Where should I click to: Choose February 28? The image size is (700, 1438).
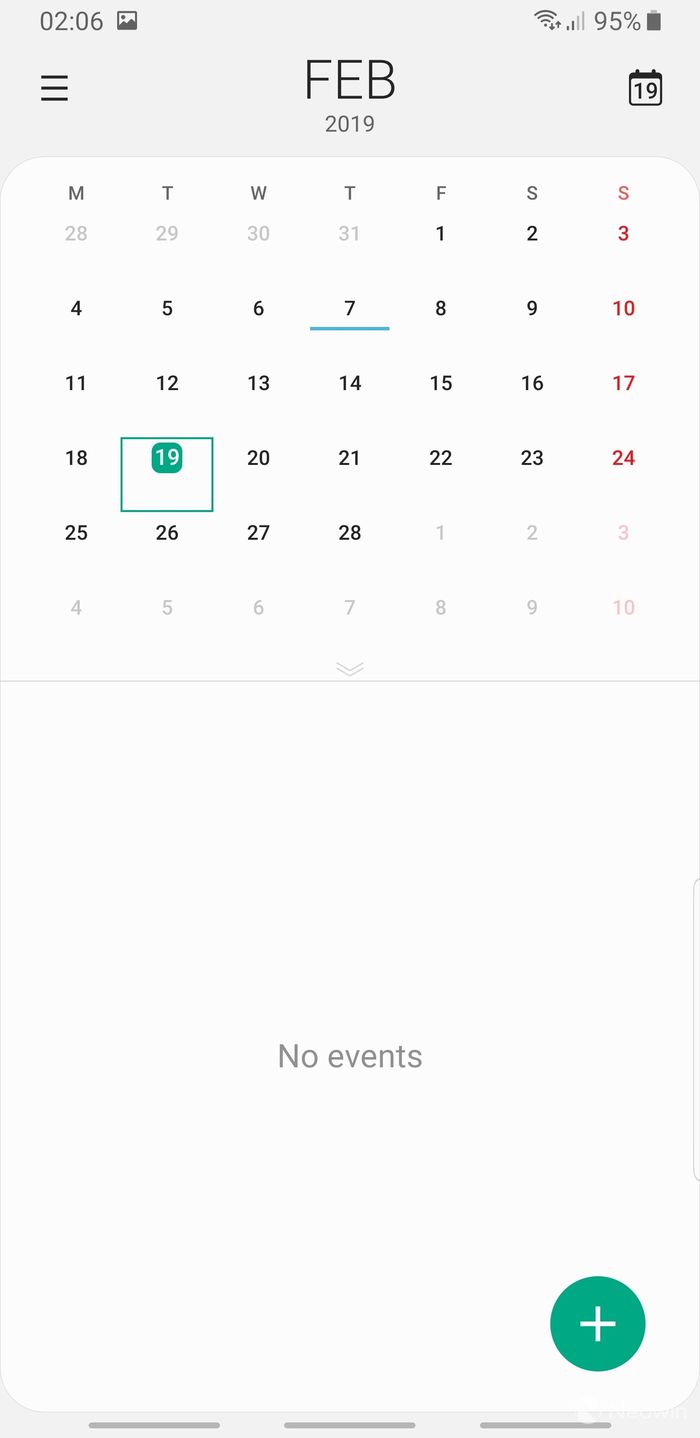[x=350, y=533]
